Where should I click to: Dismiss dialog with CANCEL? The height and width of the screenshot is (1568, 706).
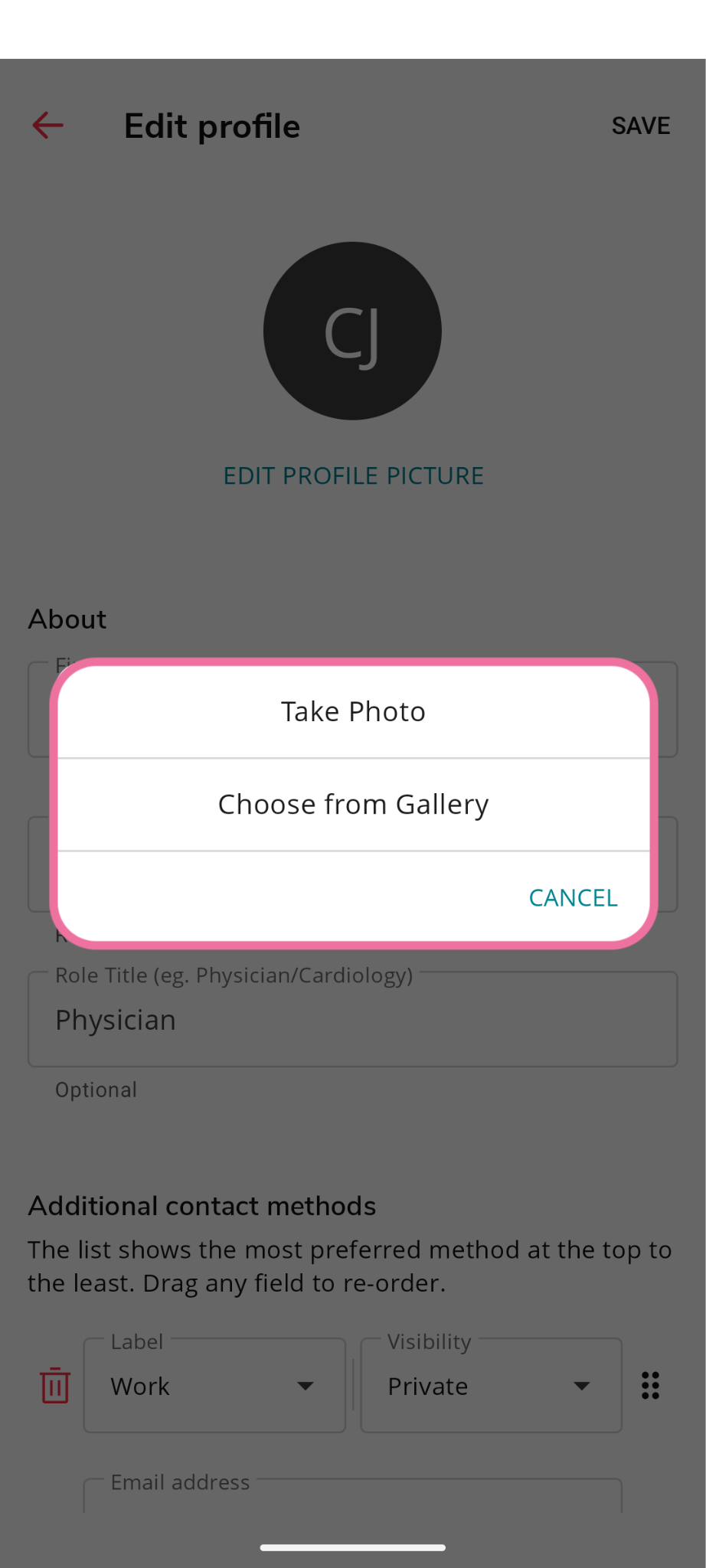(x=573, y=897)
